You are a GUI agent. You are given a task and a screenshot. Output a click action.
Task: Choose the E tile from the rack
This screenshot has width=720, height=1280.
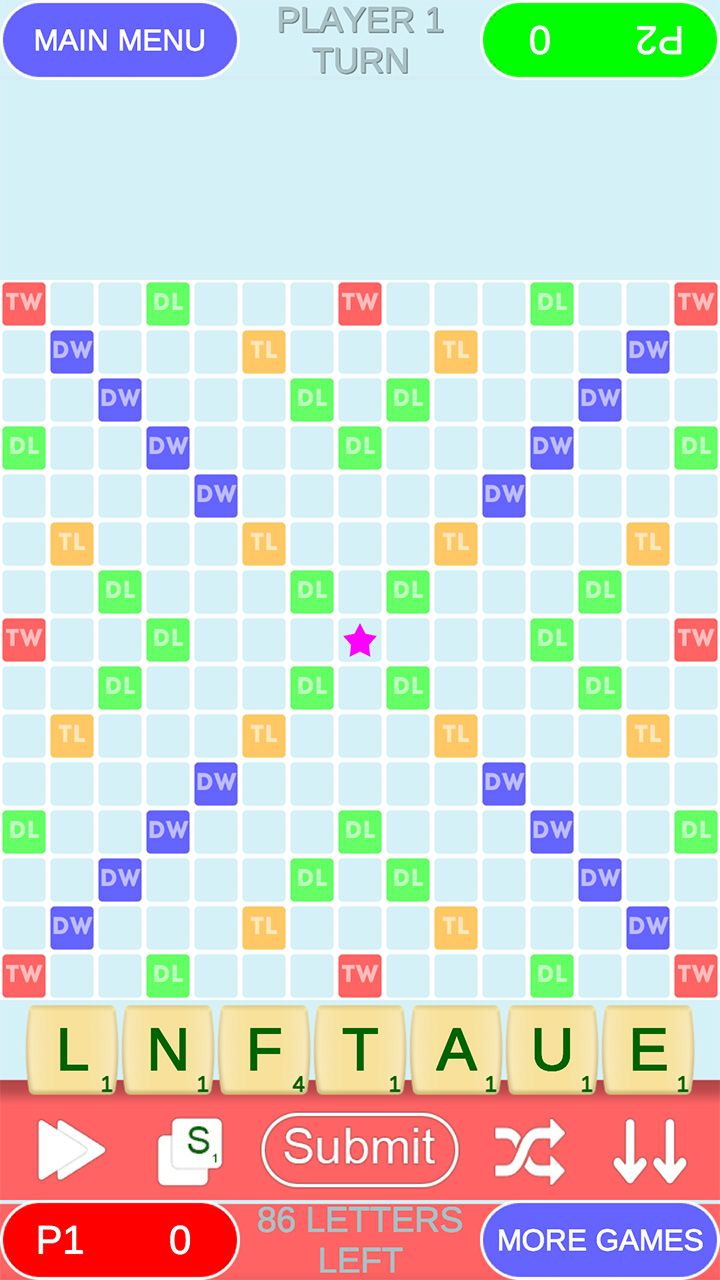tap(648, 1051)
